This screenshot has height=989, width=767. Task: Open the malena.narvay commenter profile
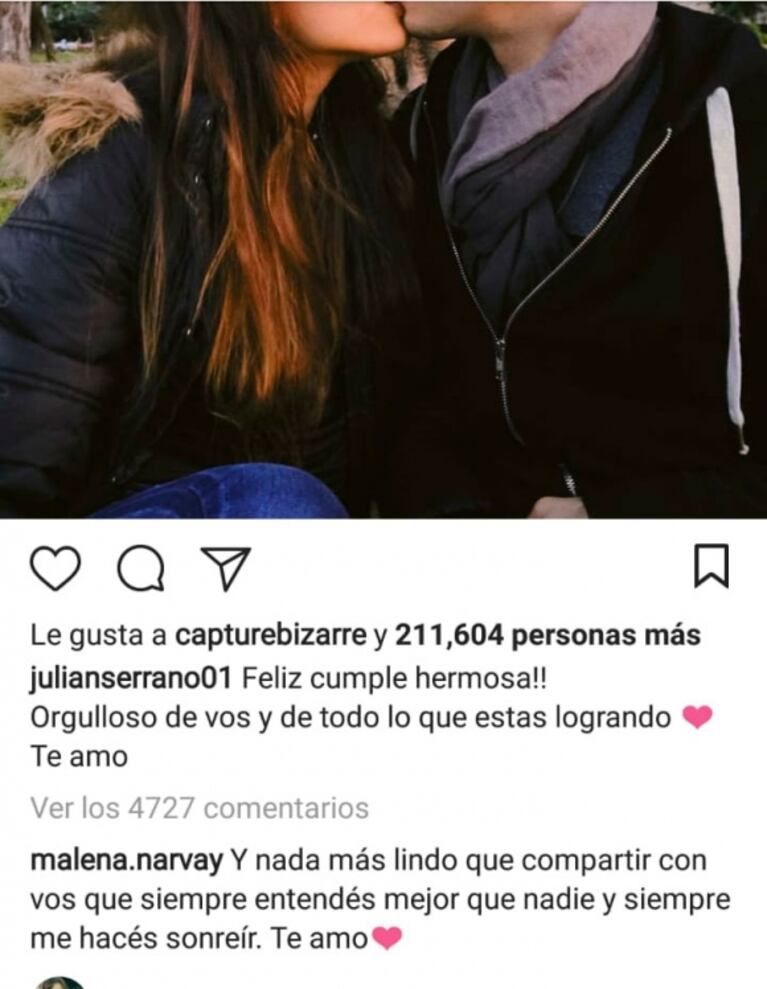coord(126,859)
